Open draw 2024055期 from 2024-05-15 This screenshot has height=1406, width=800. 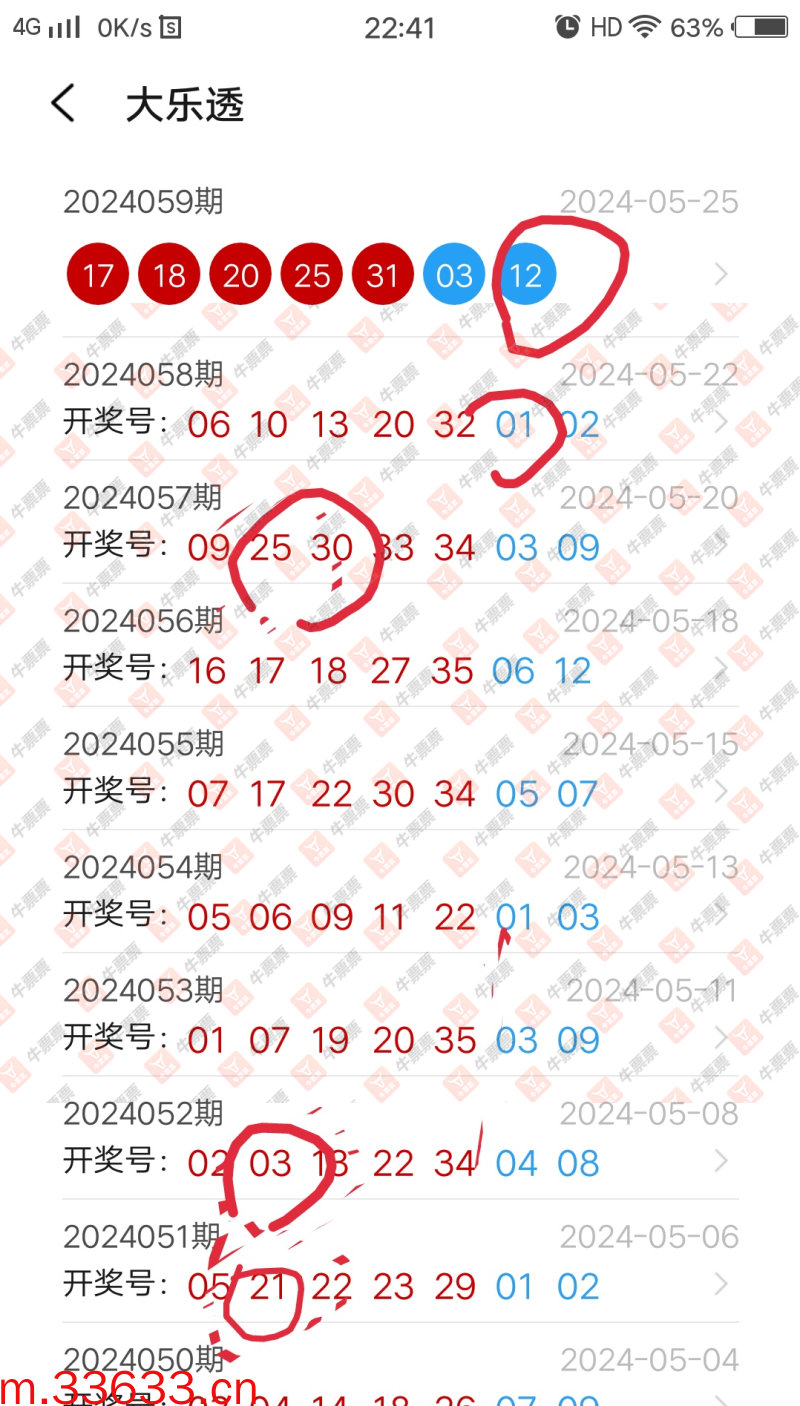tap(400, 769)
